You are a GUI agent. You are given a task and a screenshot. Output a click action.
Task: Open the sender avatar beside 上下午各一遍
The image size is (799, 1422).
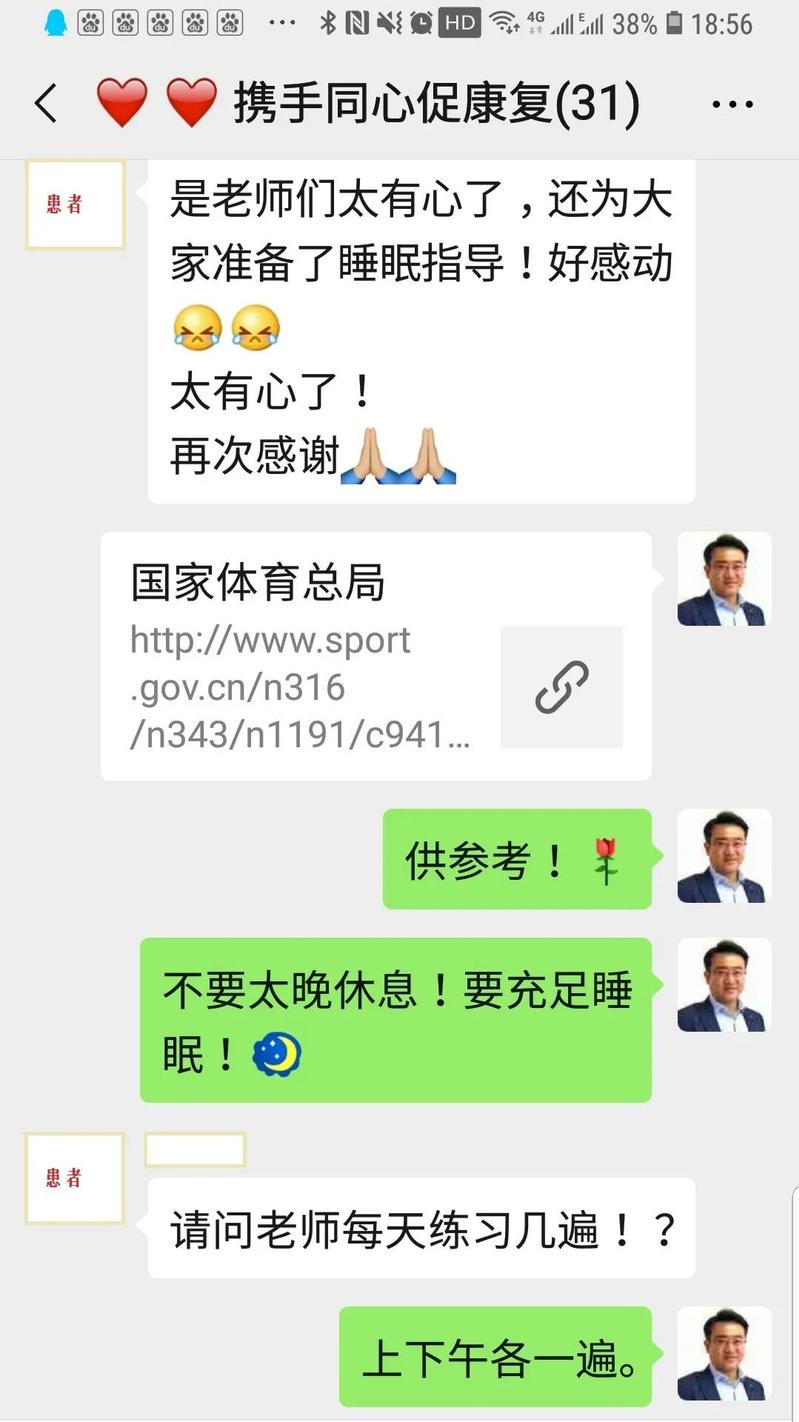[724, 1353]
